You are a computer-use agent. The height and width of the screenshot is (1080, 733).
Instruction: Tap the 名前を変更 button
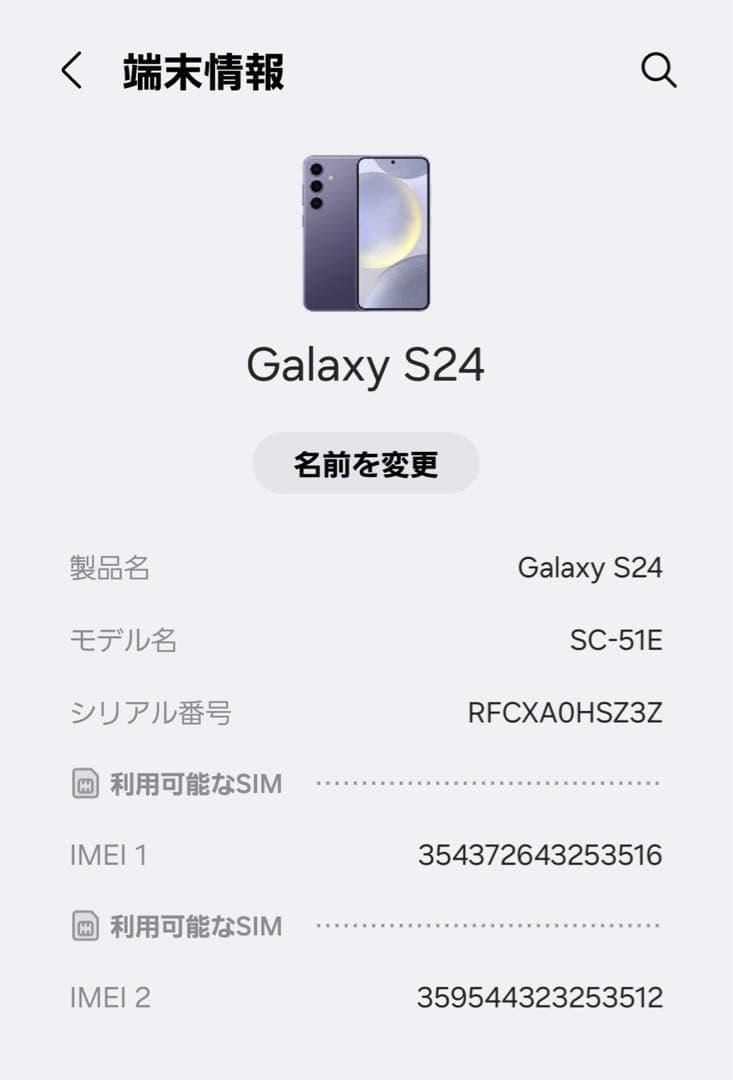pos(366,462)
